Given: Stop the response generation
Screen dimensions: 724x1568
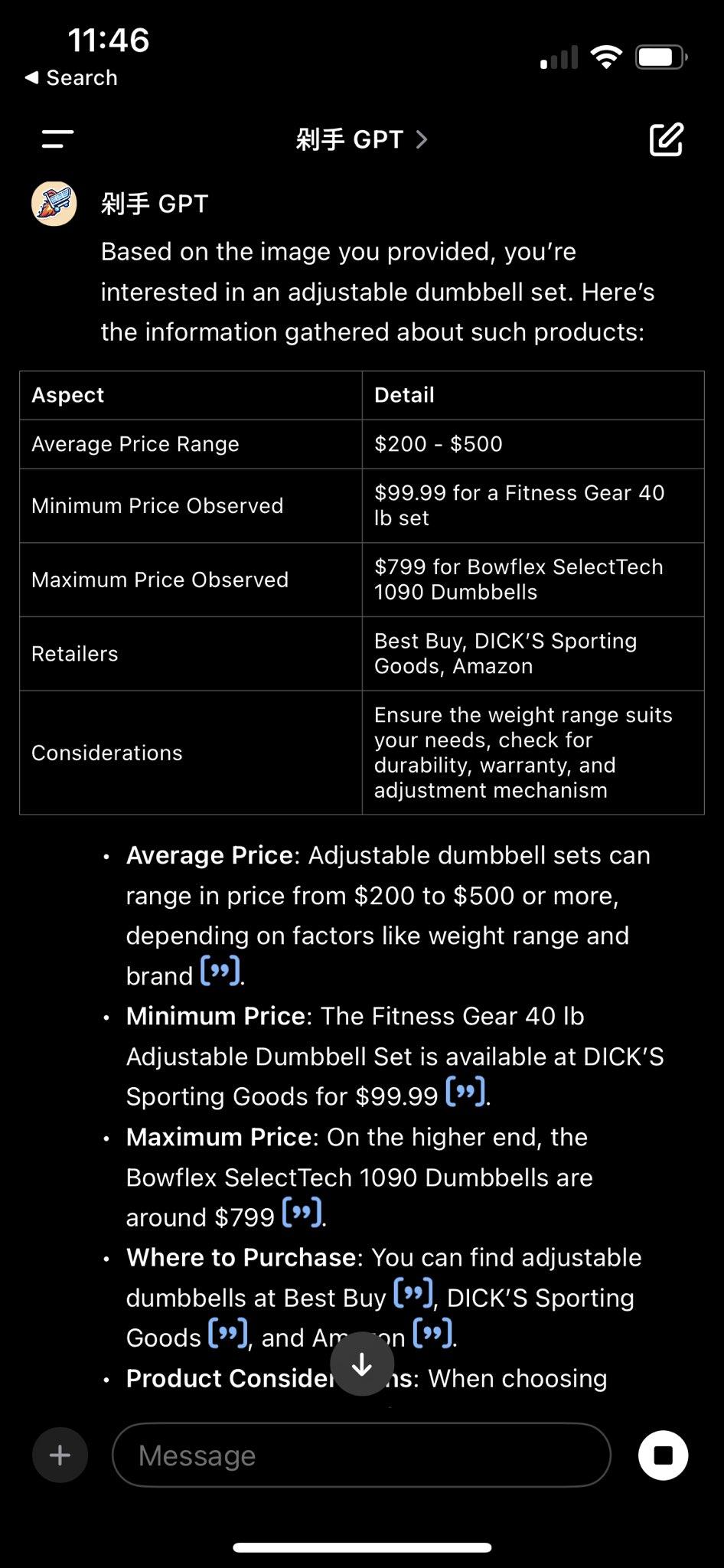Looking at the screenshot, I should pyautogui.click(x=663, y=1455).
